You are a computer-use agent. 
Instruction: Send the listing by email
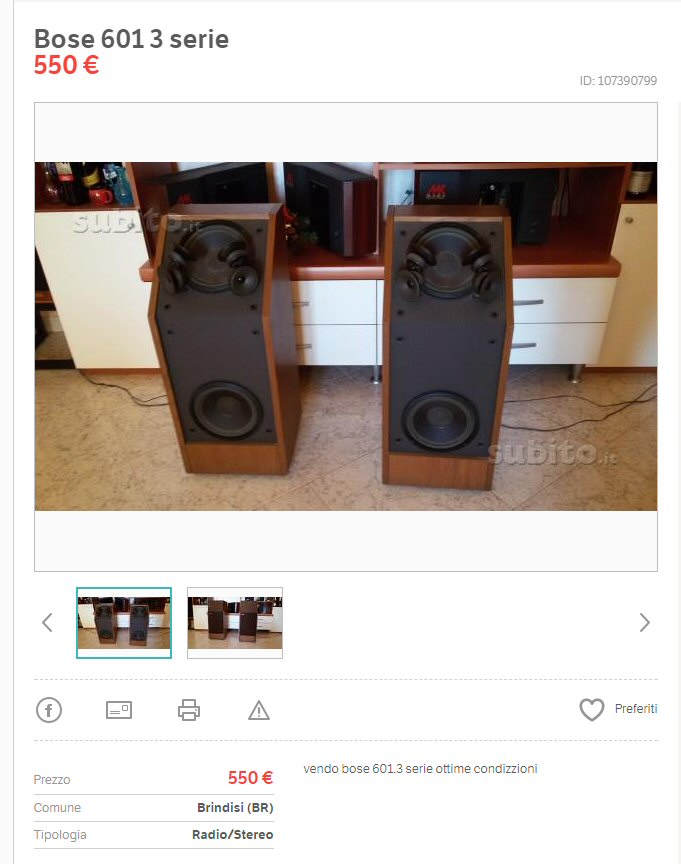tap(119, 710)
